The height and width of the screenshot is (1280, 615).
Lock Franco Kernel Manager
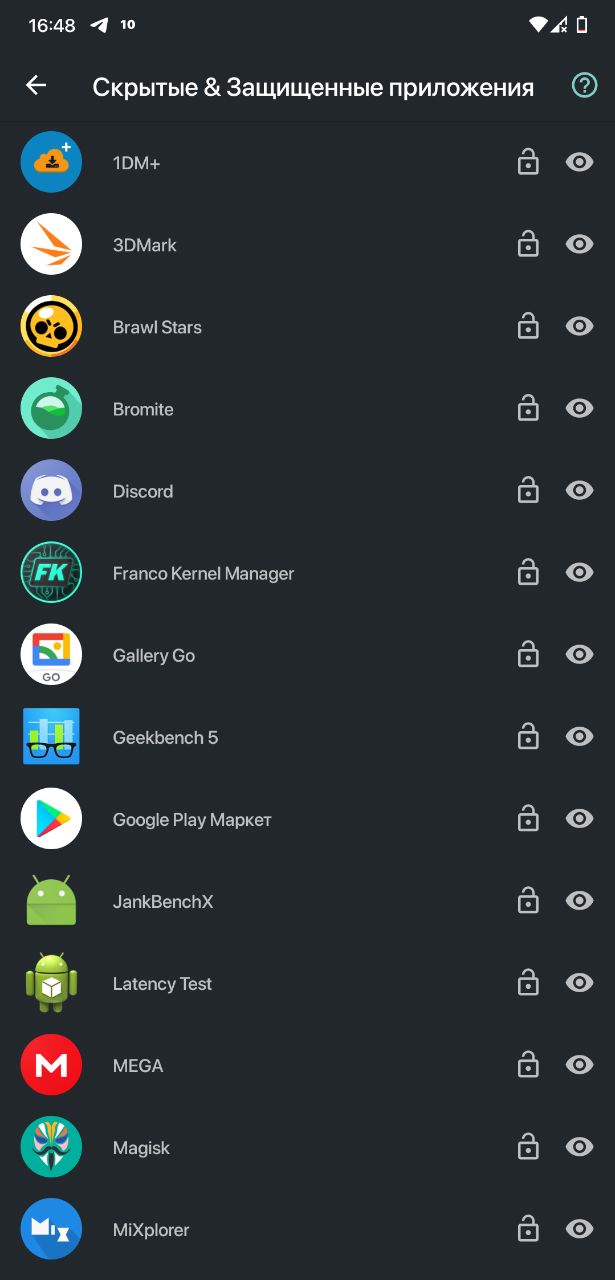click(x=528, y=572)
